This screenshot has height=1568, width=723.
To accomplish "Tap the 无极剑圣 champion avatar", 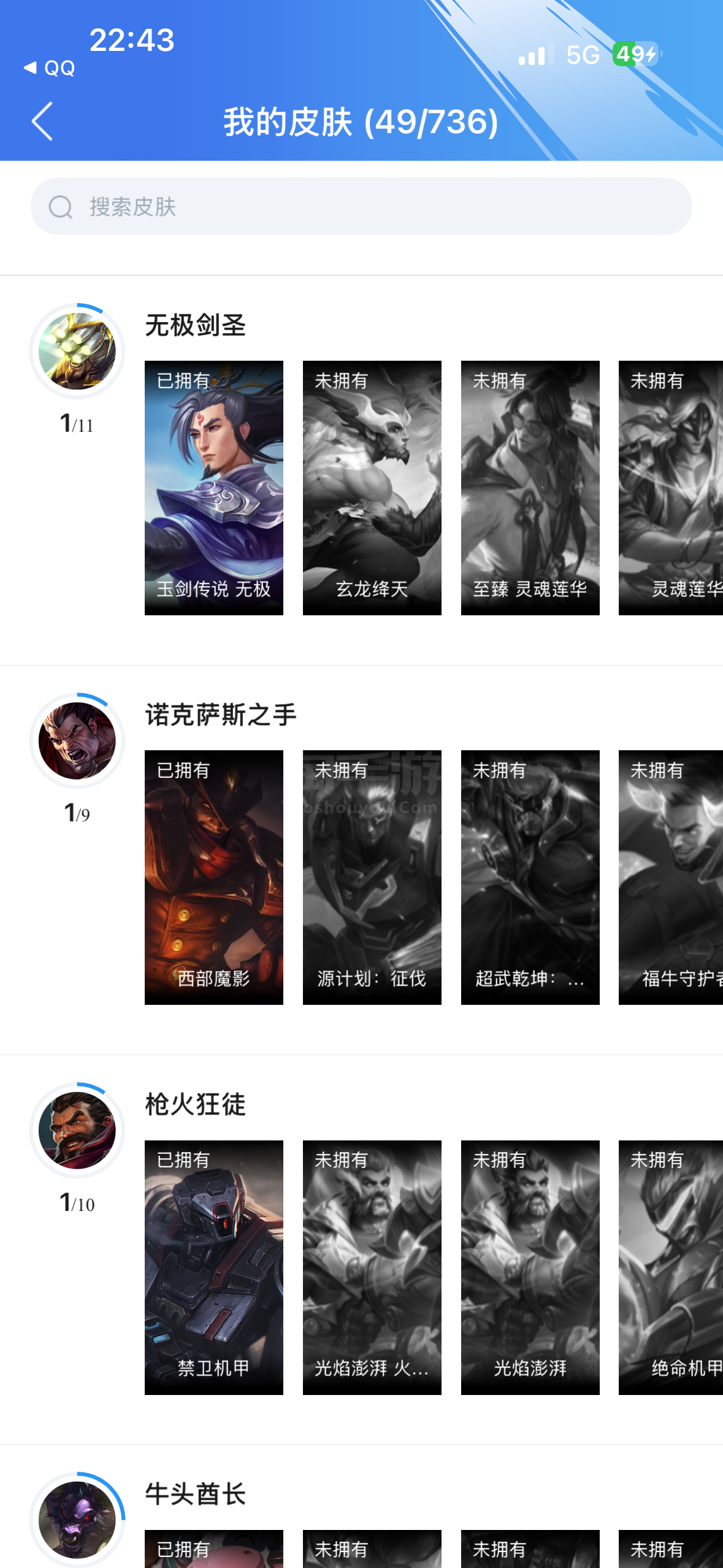I will (x=77, y=352).
